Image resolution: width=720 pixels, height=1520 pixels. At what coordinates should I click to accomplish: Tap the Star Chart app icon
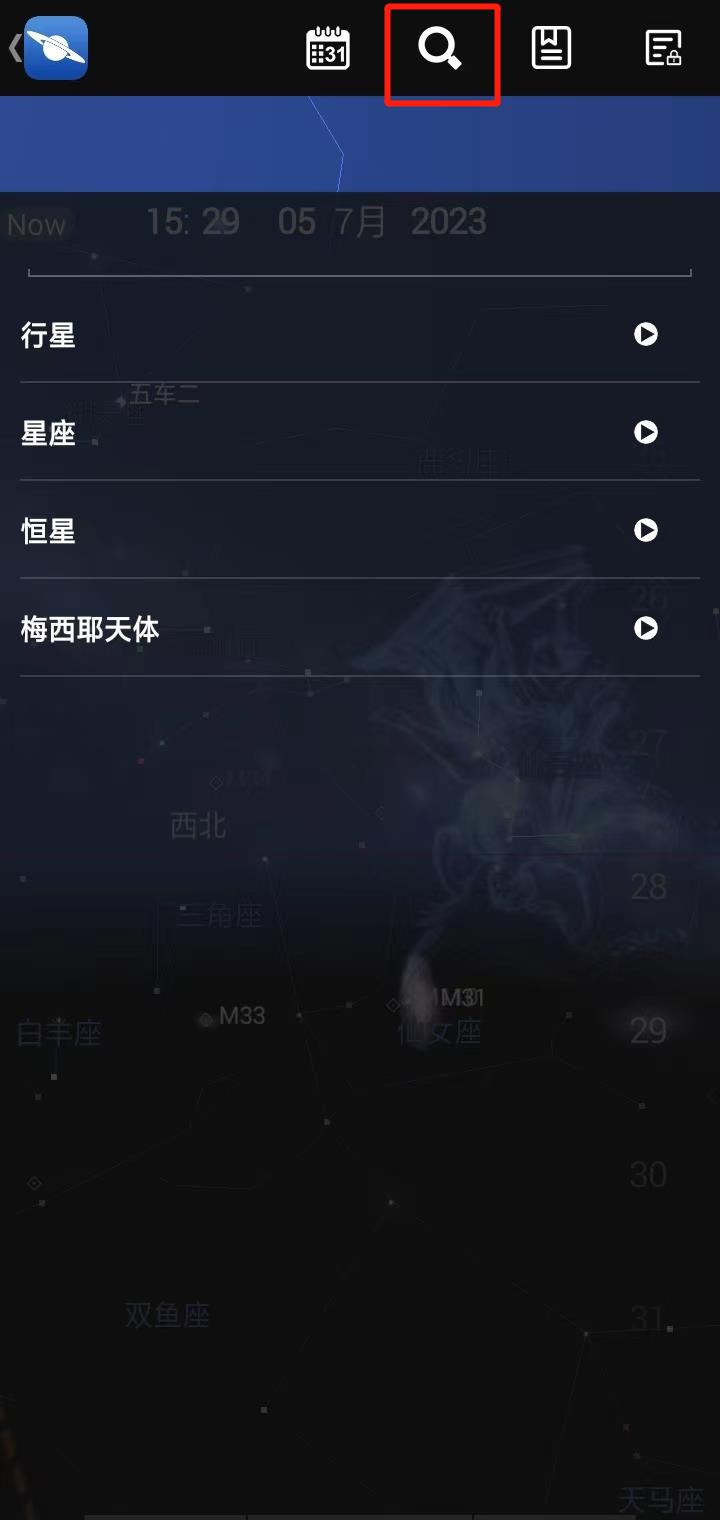coord(55,48)
